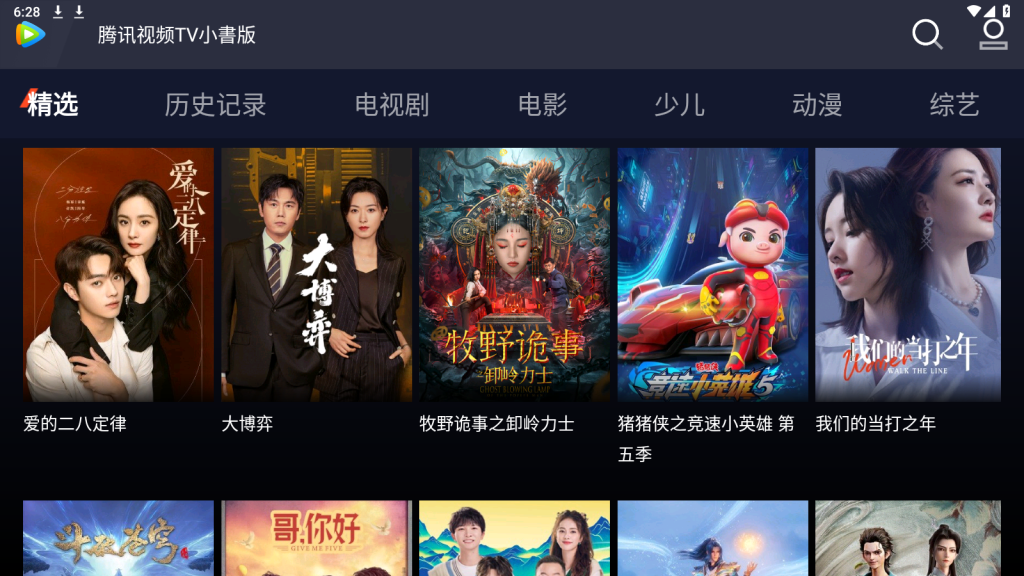Open the 我们的当打之年 card
The height and width of the screenshot is (576, 1024).
click(x=908, y=275)
